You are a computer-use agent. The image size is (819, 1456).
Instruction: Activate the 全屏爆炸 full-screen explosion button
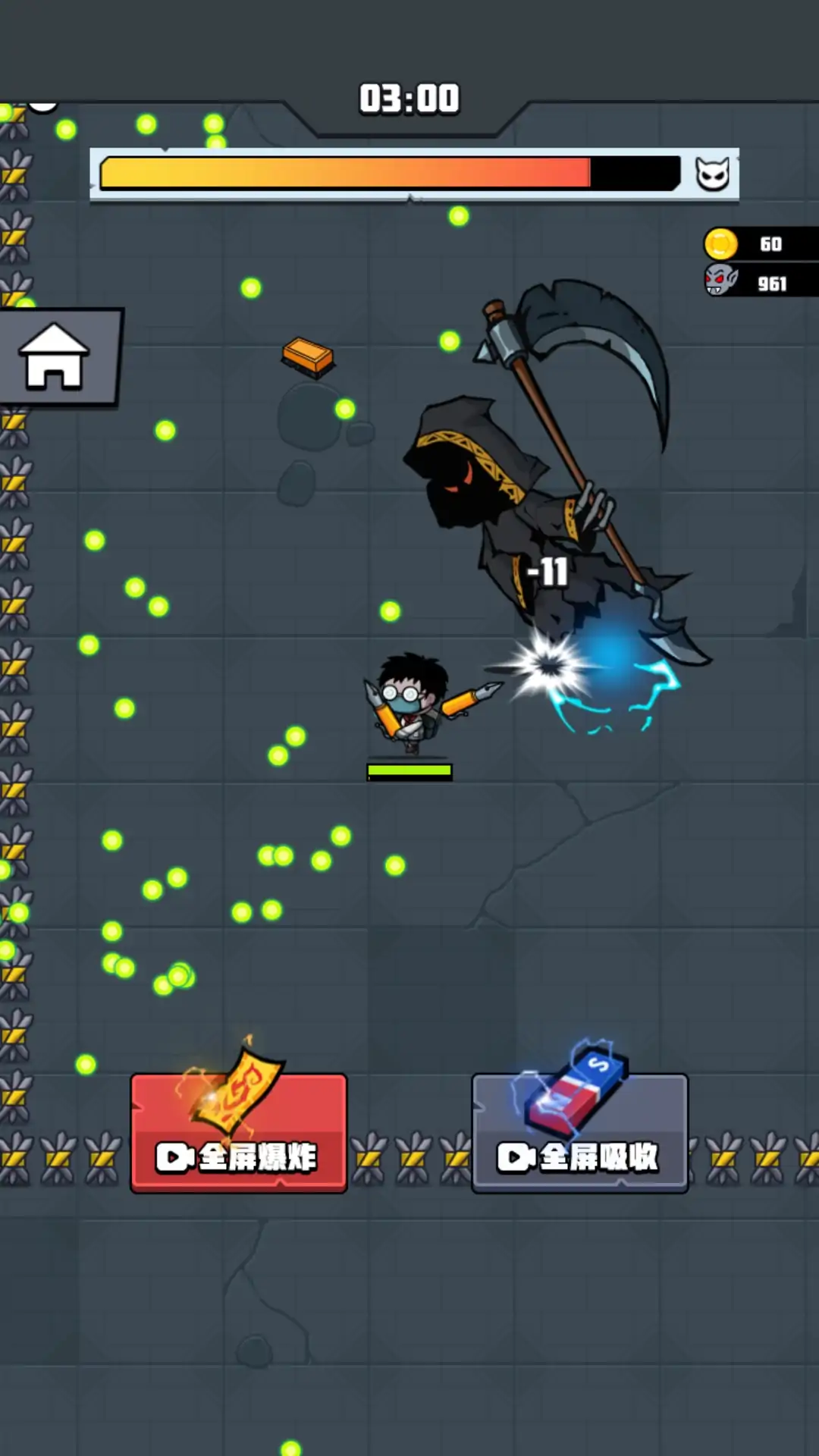239,1134
